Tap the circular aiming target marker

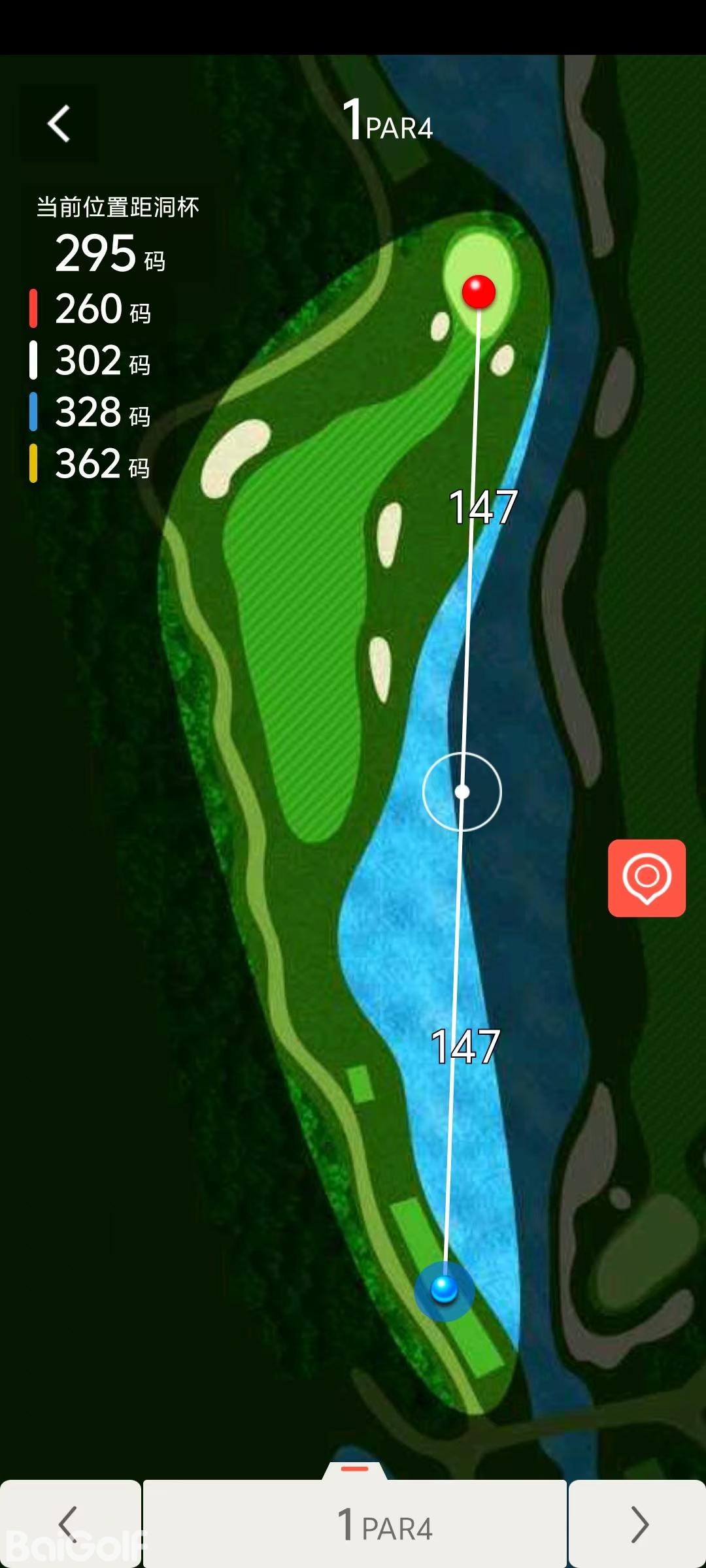click(x=462, y=792)
